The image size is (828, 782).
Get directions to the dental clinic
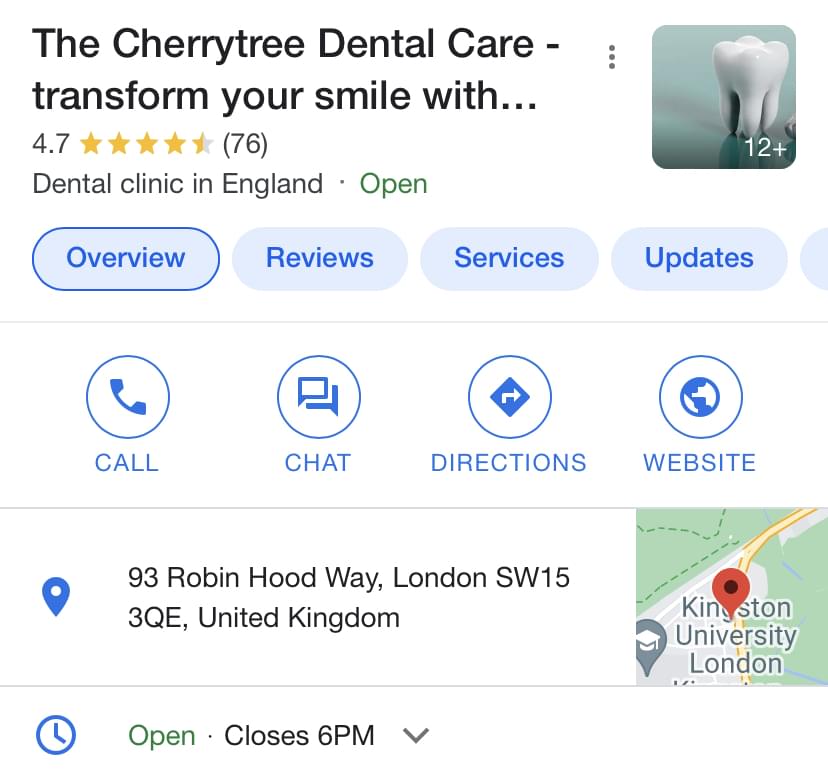click(509, 399)
